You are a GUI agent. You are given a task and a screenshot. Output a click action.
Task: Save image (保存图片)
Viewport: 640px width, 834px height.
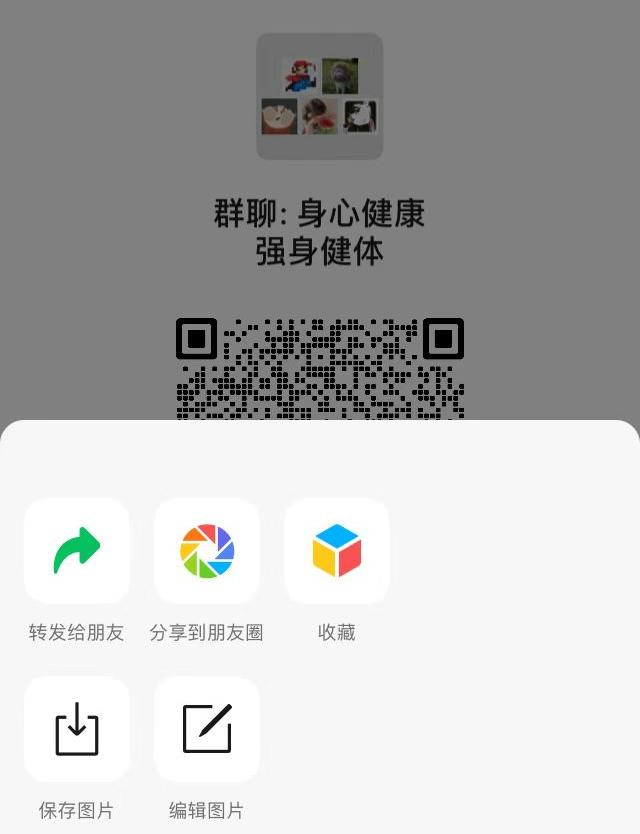coord(77,729)
